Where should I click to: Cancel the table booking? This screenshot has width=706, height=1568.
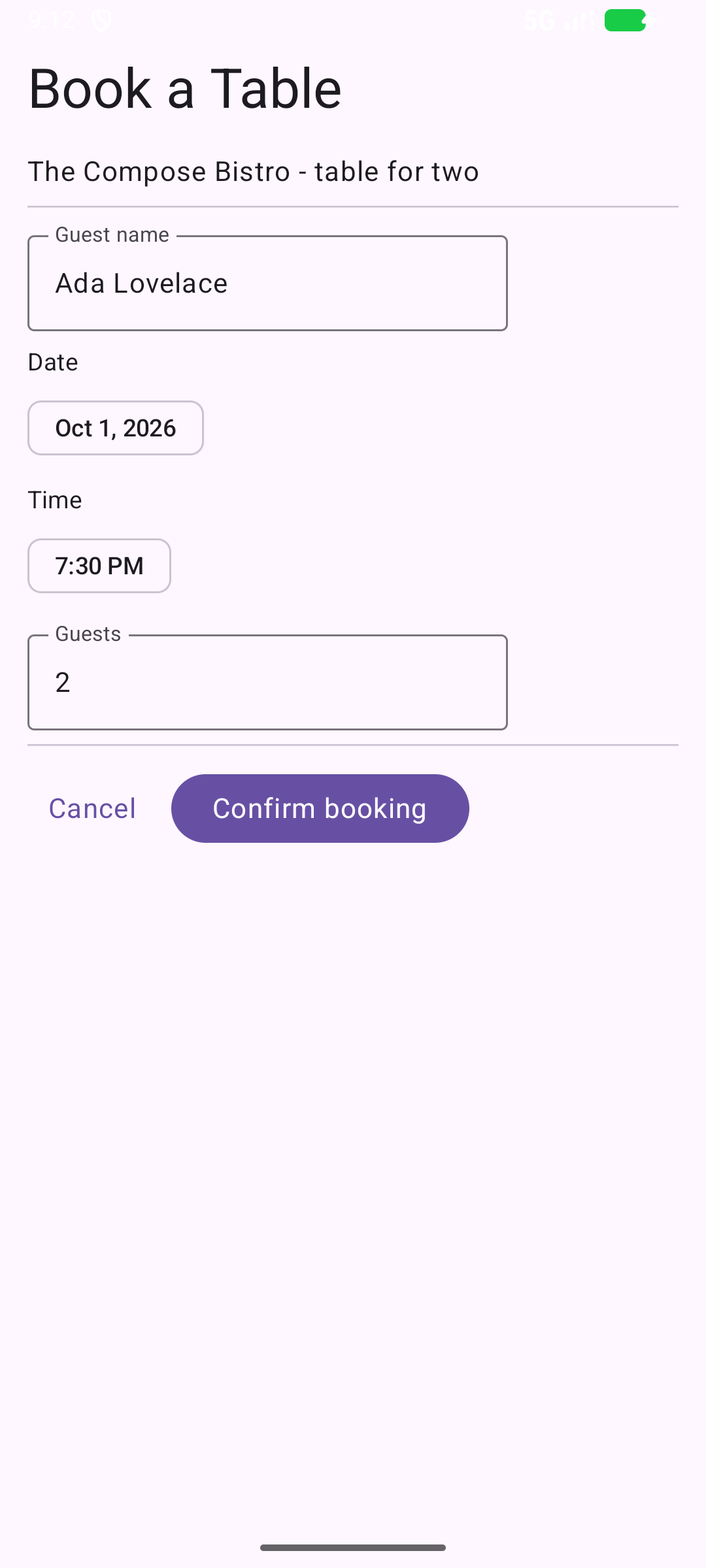(92, 808)
